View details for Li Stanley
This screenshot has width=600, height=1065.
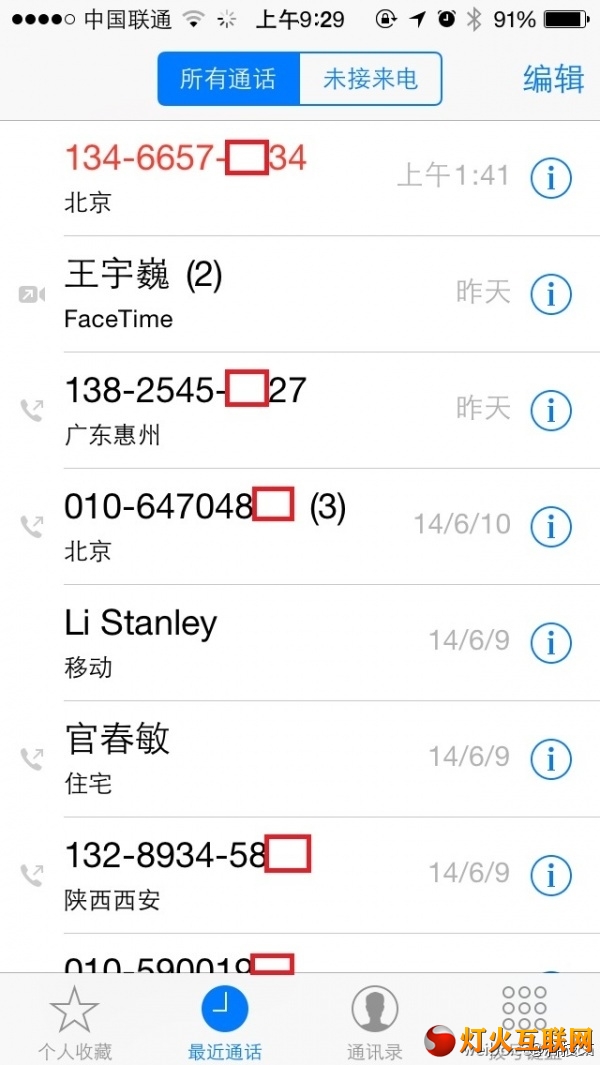[550, 643]
